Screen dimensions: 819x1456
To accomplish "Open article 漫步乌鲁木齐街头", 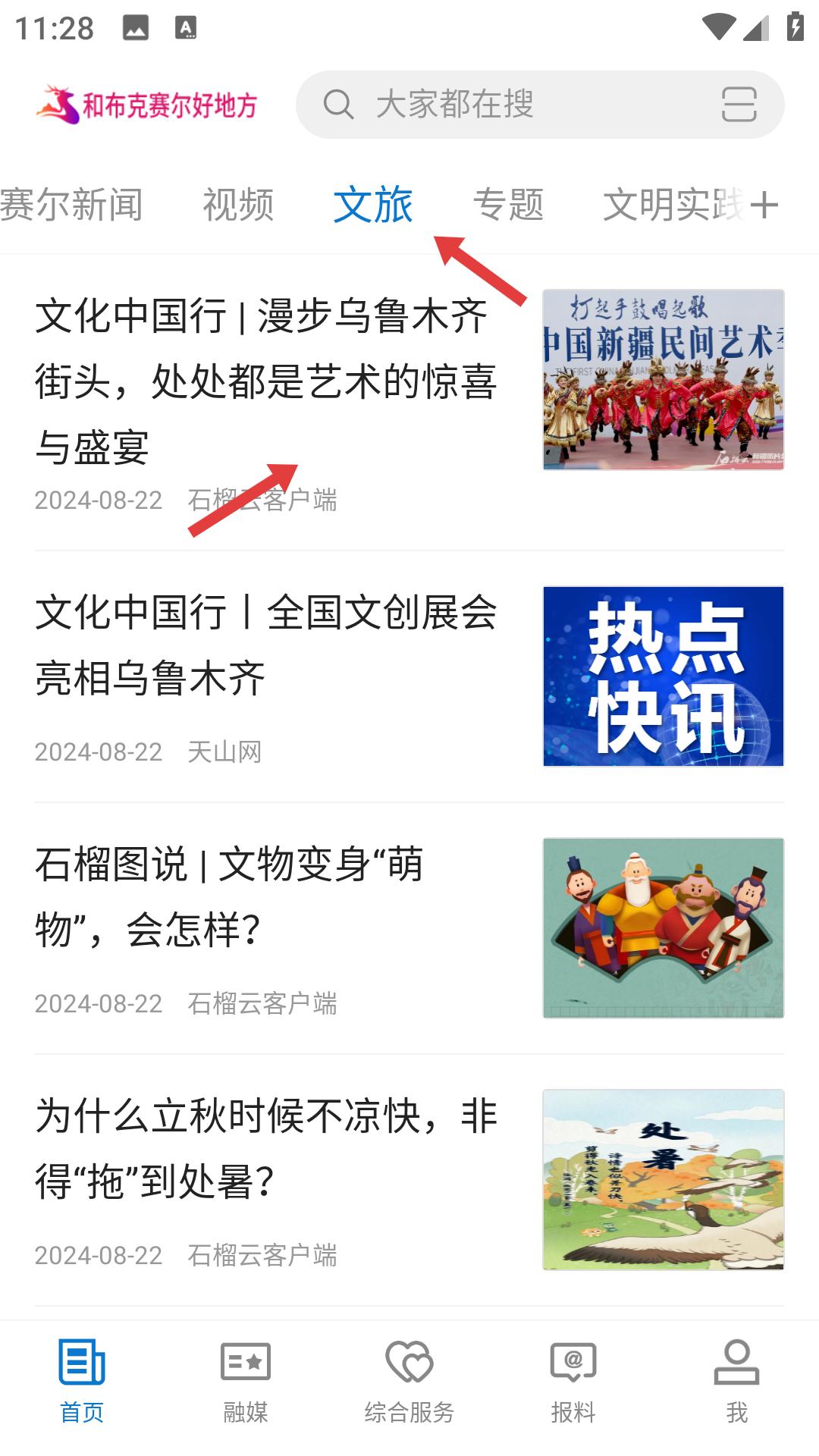I will pyautogui.click(x=265, y=381).
